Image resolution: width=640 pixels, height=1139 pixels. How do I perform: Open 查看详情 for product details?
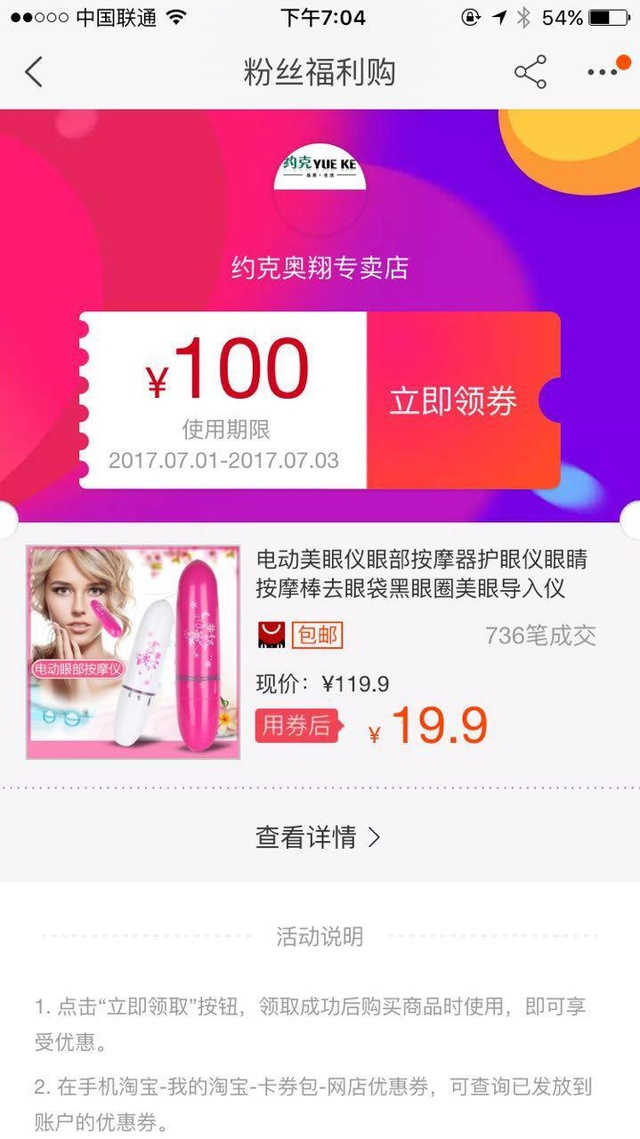click(319, 837)
